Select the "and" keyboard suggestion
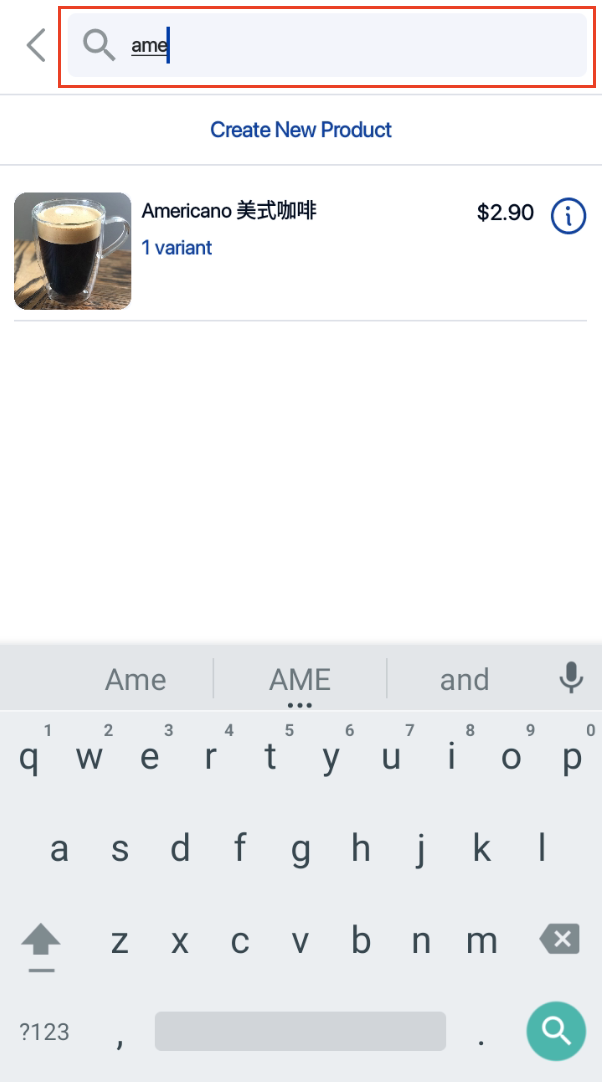 coord(464,680)
